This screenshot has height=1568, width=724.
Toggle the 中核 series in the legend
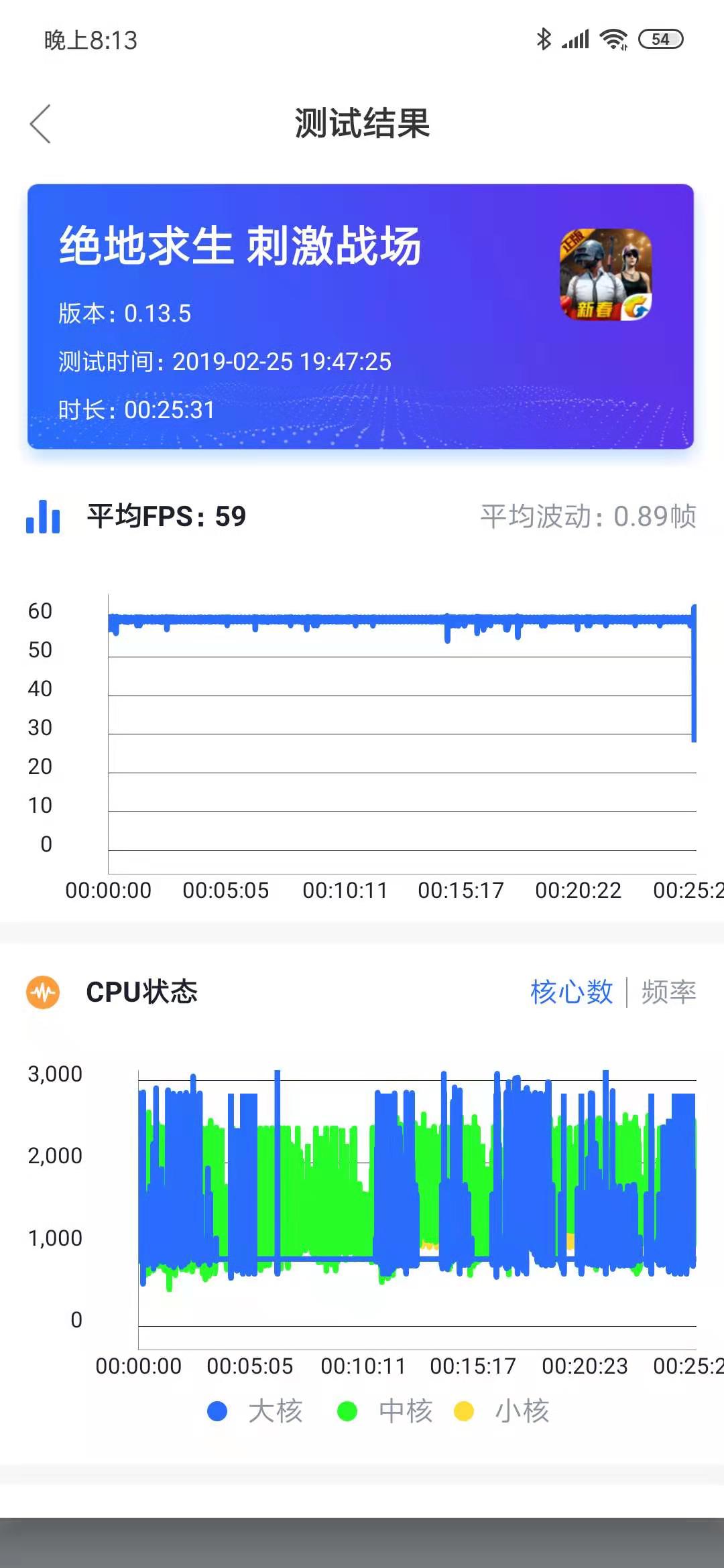(385, 1411)
